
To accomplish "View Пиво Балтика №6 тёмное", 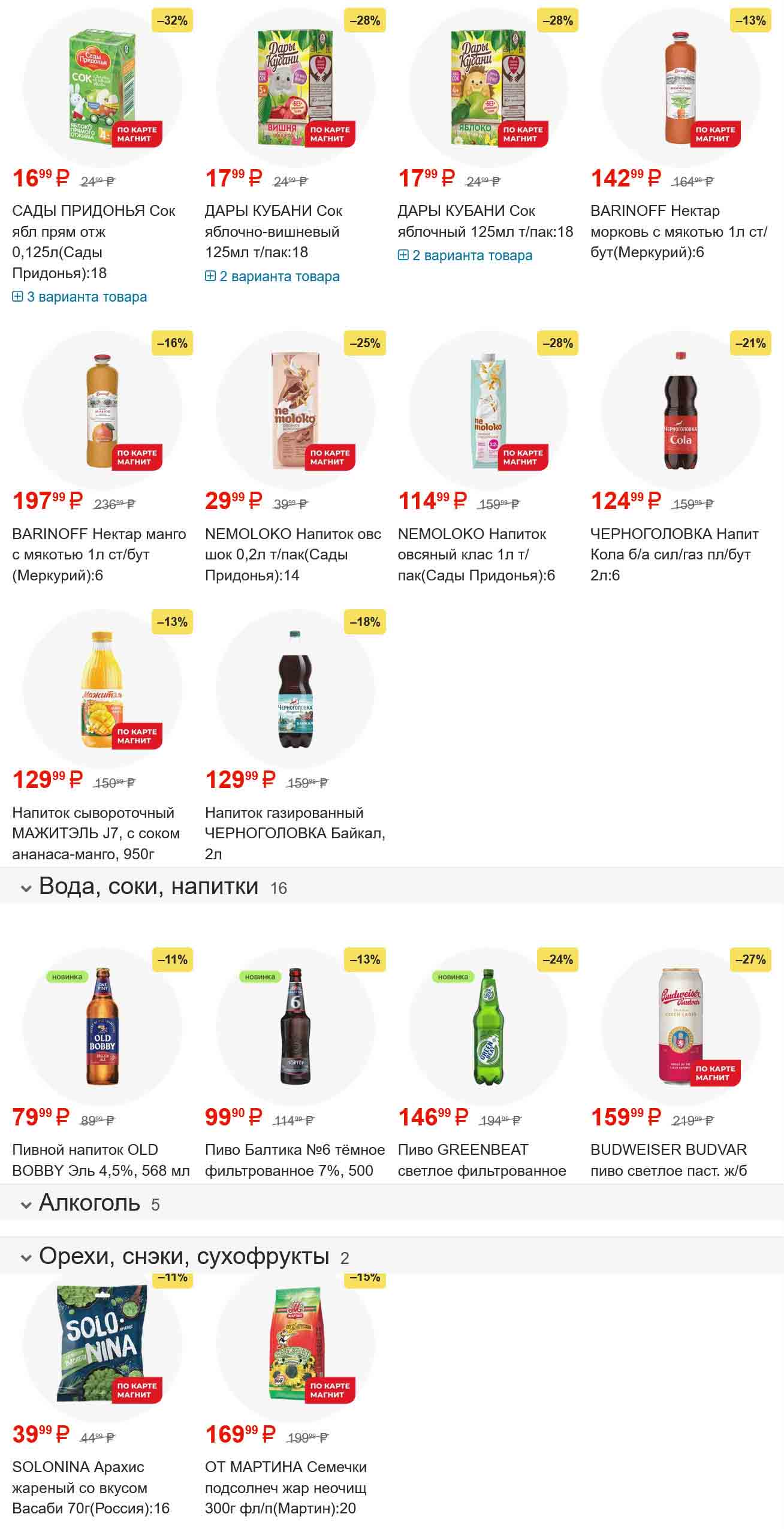I will click(295, 1160).
